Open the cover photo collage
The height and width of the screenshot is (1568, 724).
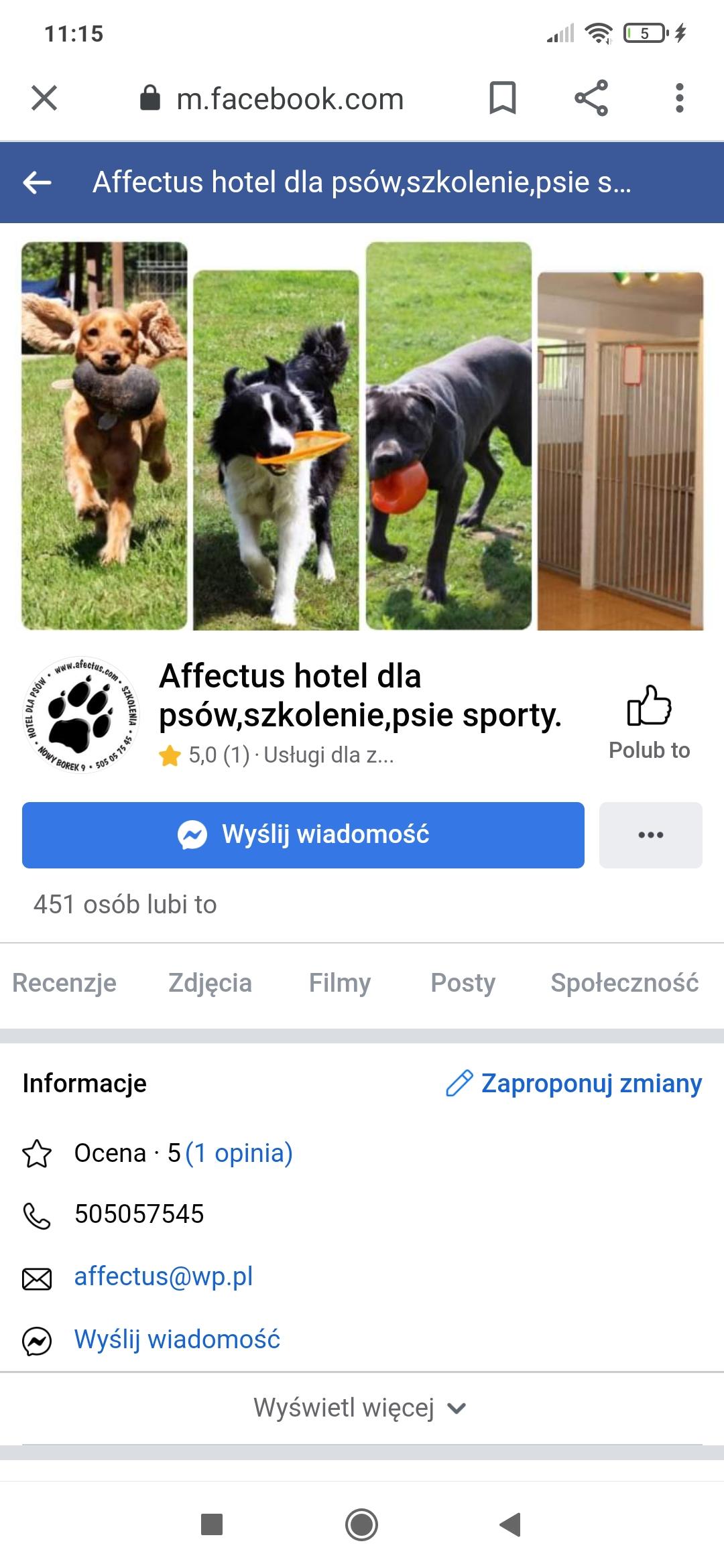point(362,436)
